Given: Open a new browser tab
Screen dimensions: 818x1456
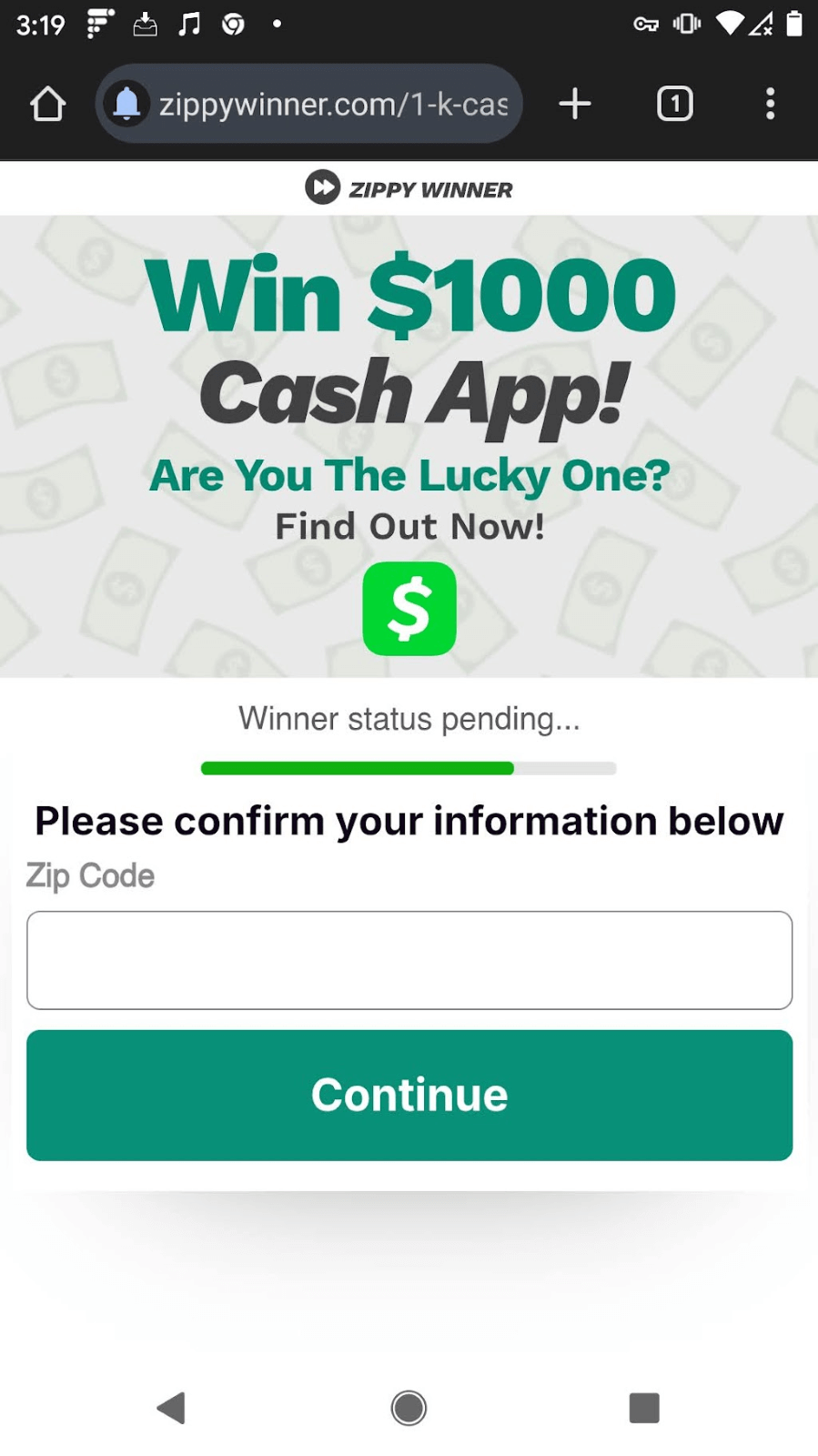Looking at the screenshot, I should 574,104.
